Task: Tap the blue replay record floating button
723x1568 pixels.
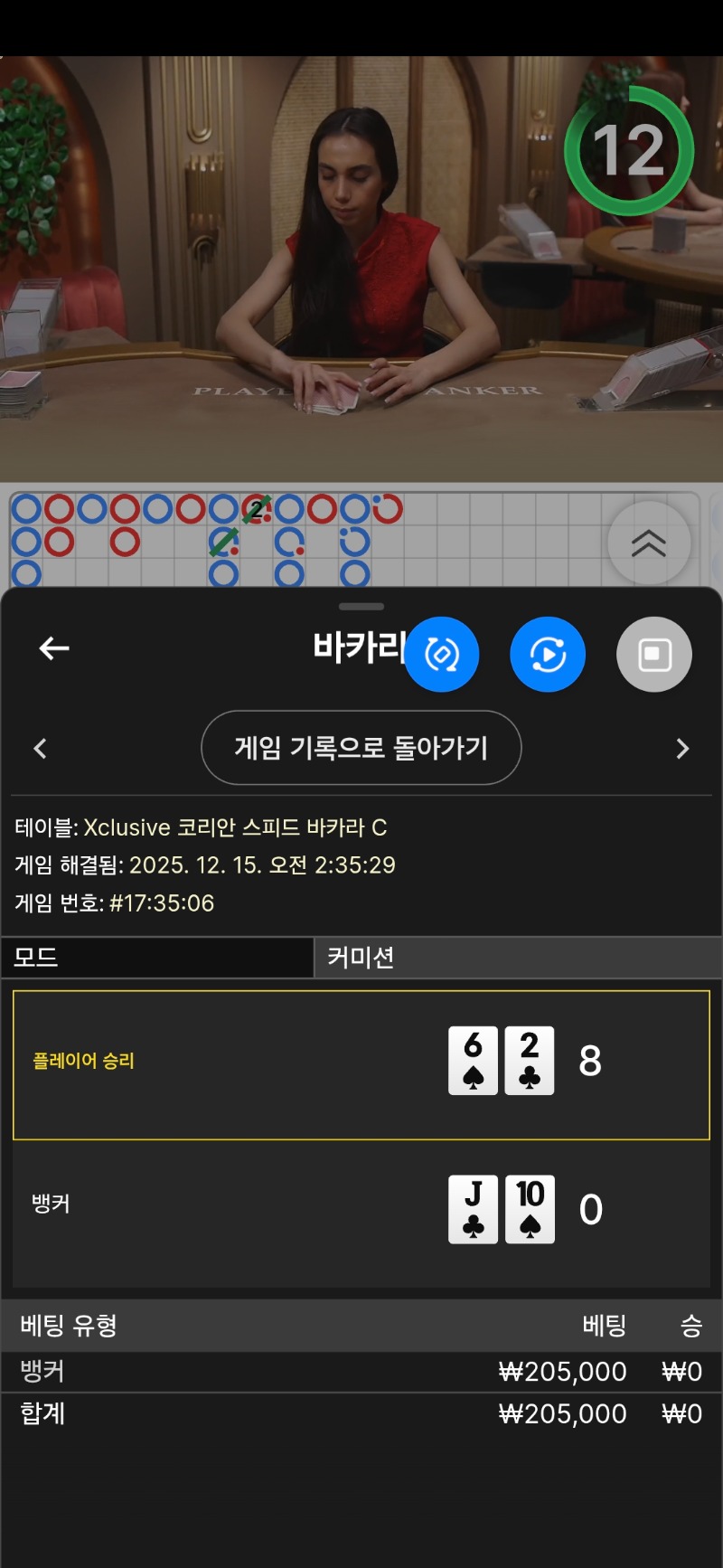Action: click(548, 655)
